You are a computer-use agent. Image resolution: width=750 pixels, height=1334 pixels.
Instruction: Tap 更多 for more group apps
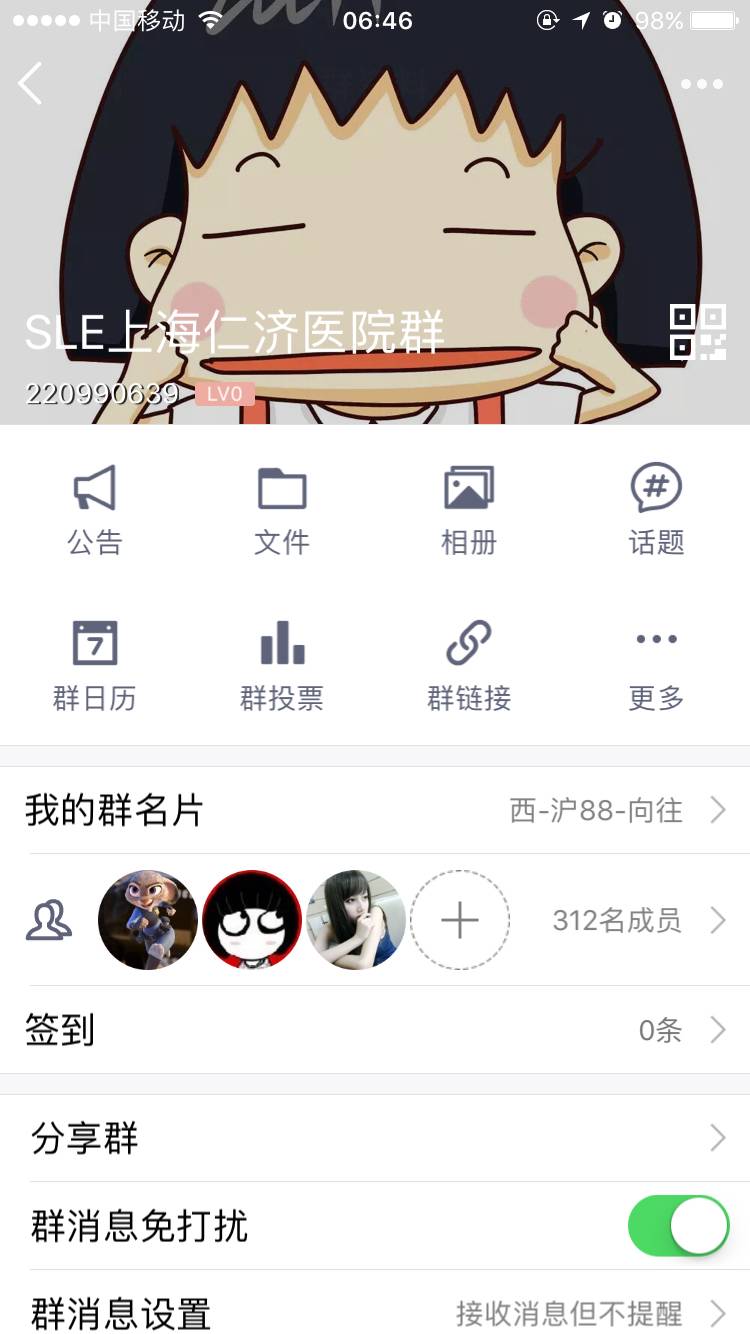[656, 665]
